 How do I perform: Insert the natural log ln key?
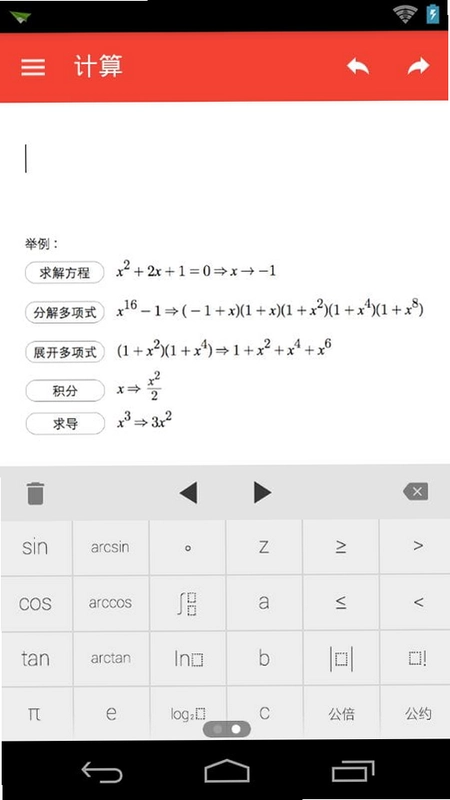[187, 659]
